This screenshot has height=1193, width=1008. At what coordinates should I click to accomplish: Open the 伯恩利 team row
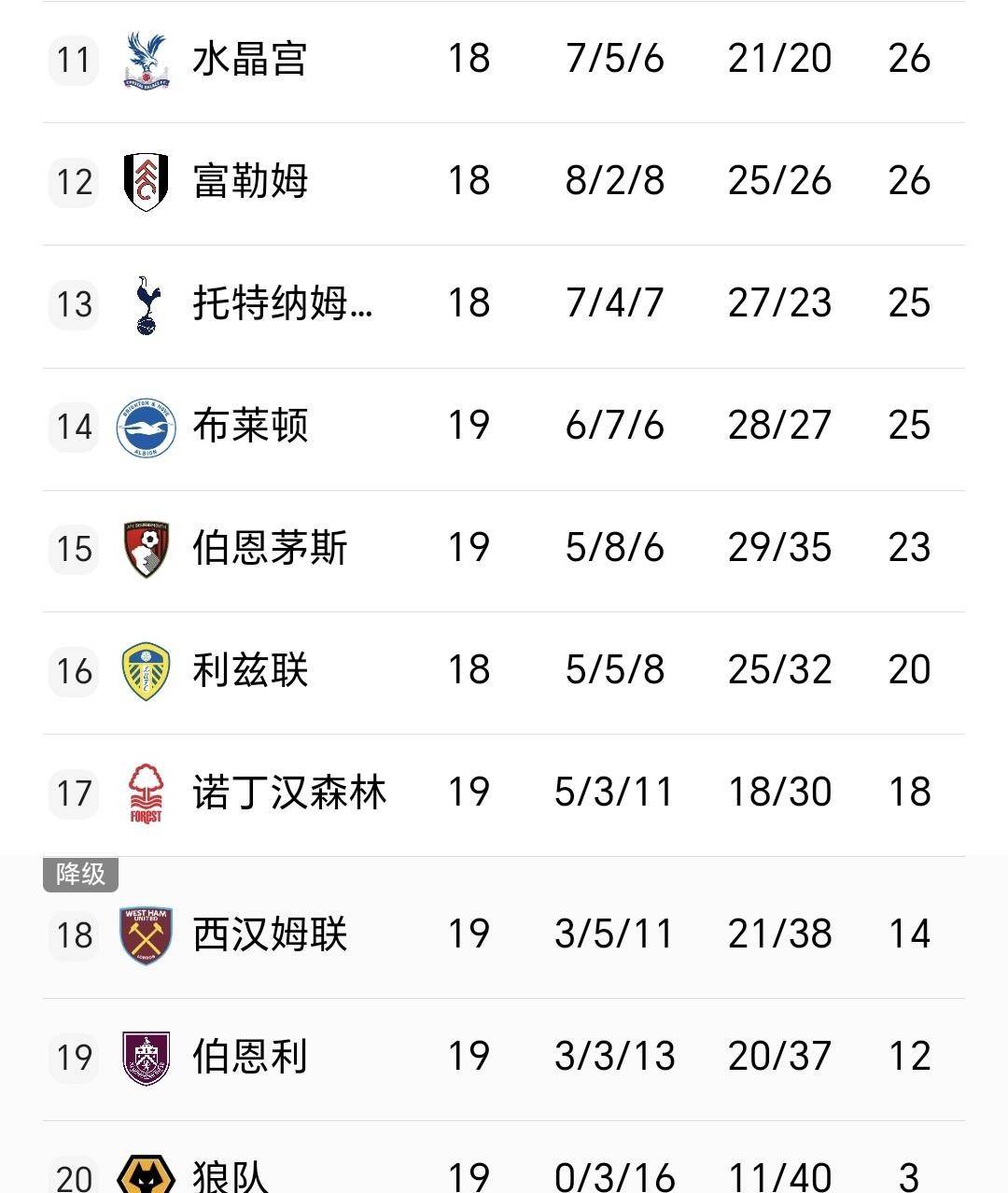coord(249,1057)
